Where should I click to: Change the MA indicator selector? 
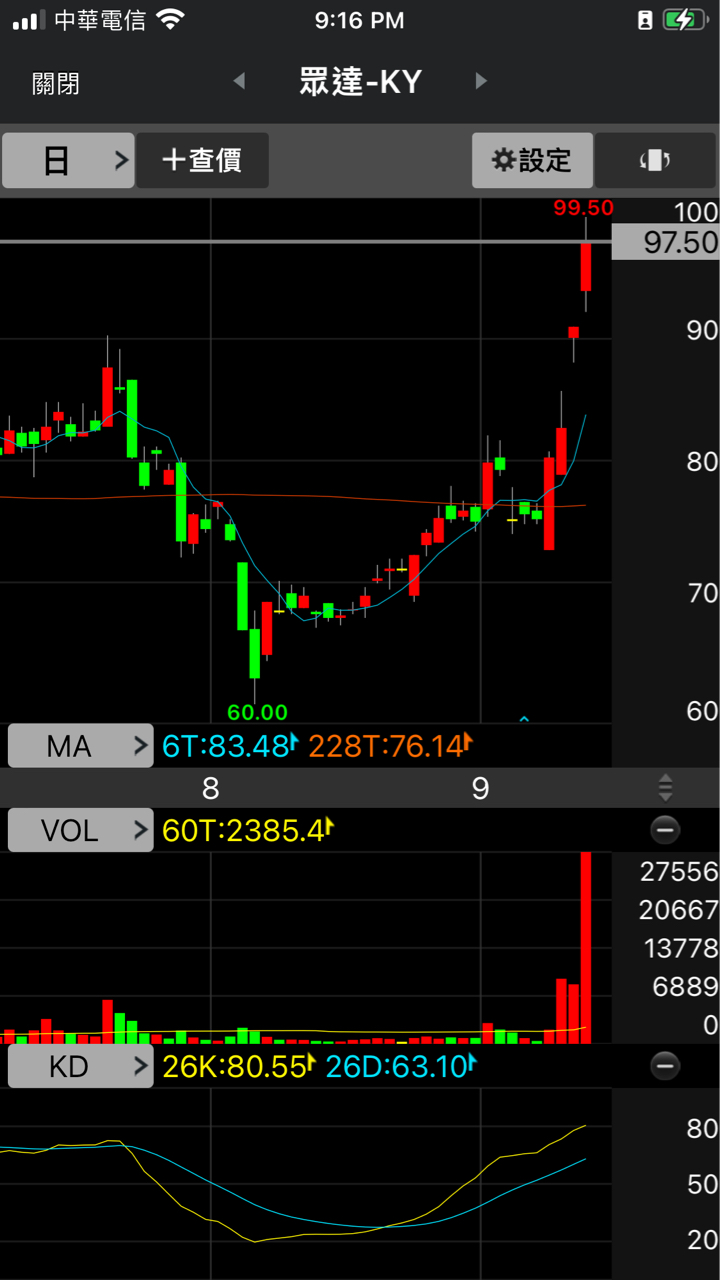tap(81, 746)
